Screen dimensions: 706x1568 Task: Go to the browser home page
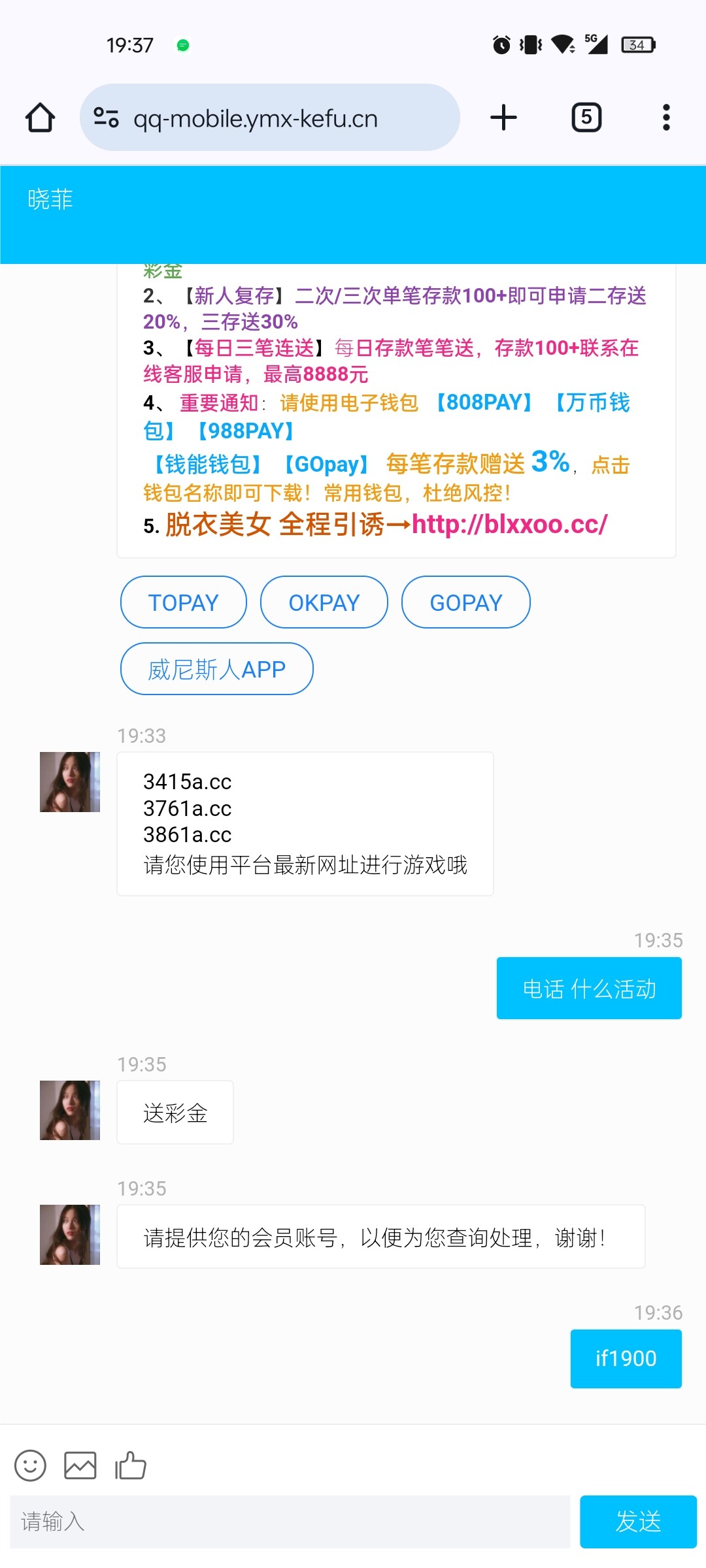click(40, 118)
